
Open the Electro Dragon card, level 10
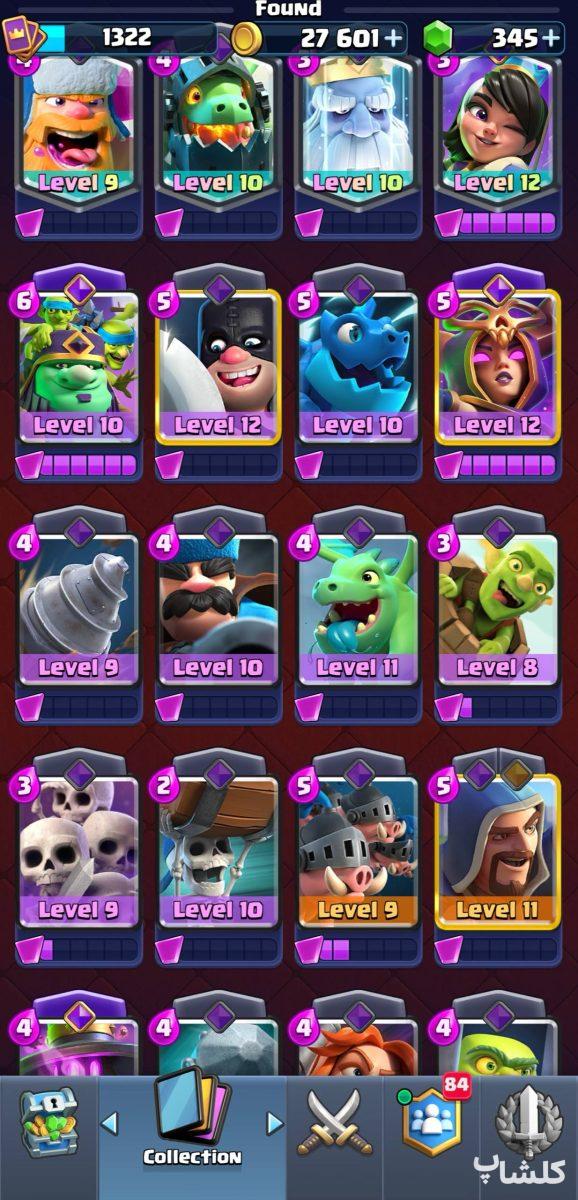357,373
